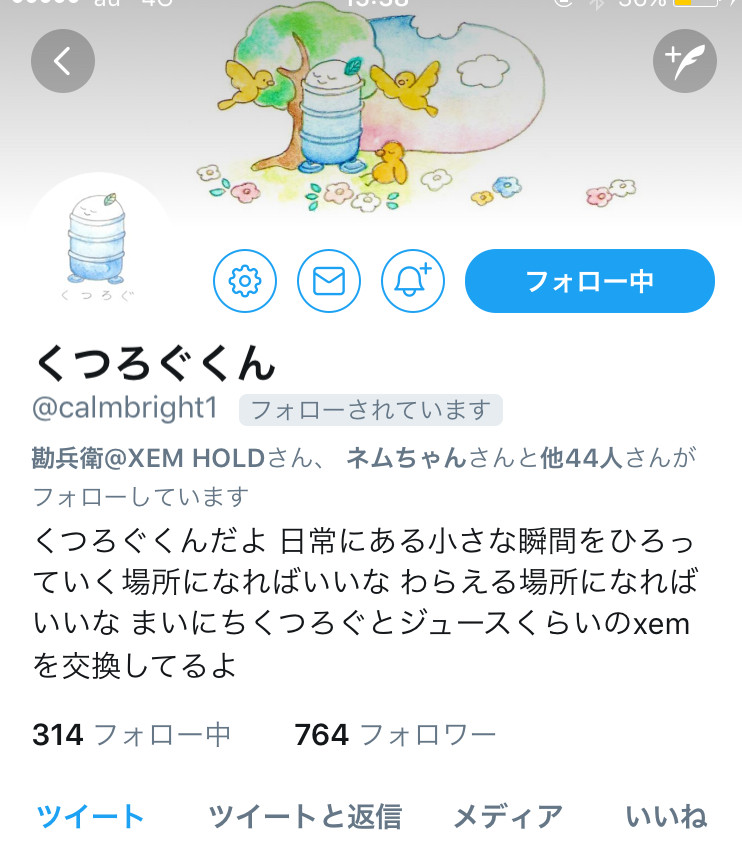Switch to the メディア tab
This screenshot has height=848, width=742.
pyautogui.click(x=508, y=817)
